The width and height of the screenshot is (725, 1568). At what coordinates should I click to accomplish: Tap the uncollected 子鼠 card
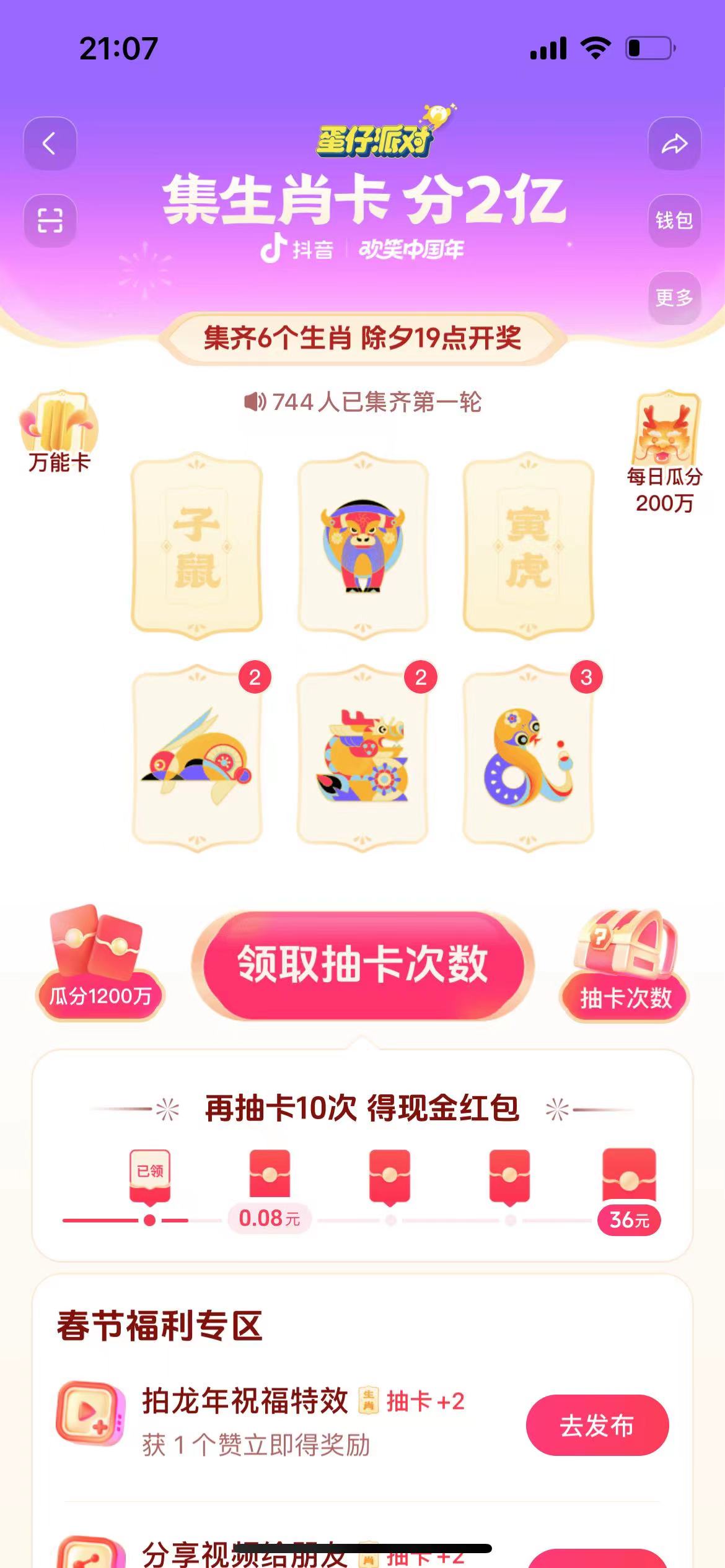pyautogui.click(x=196, y=546)
